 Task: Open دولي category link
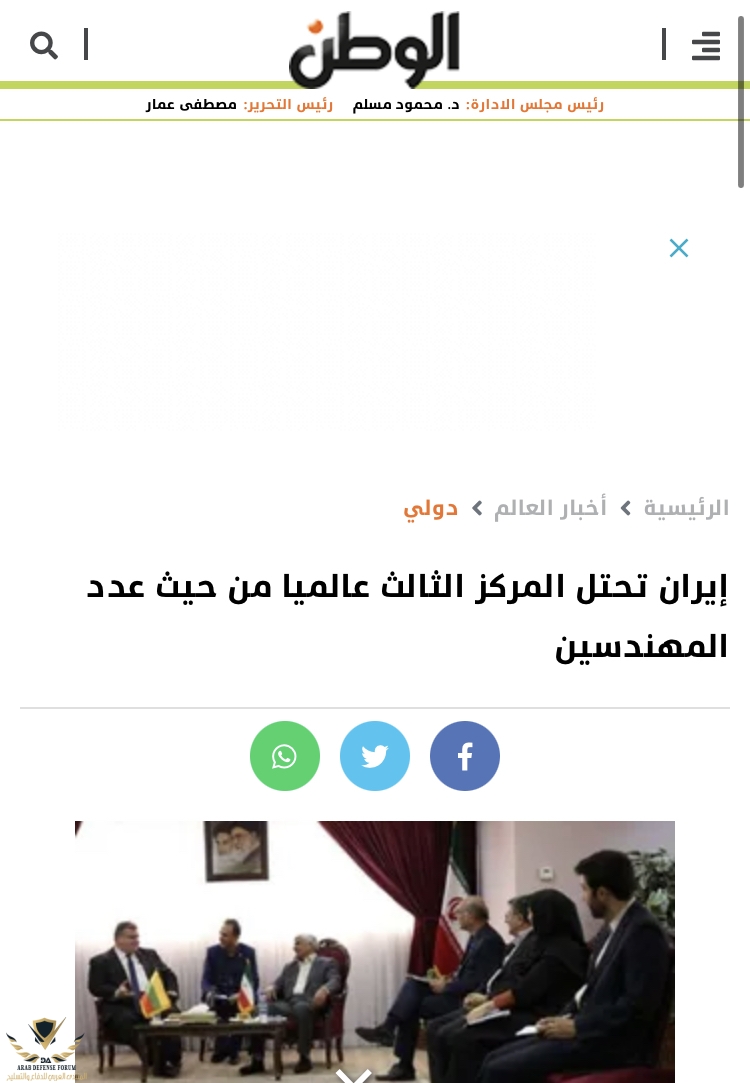(431, 508)
